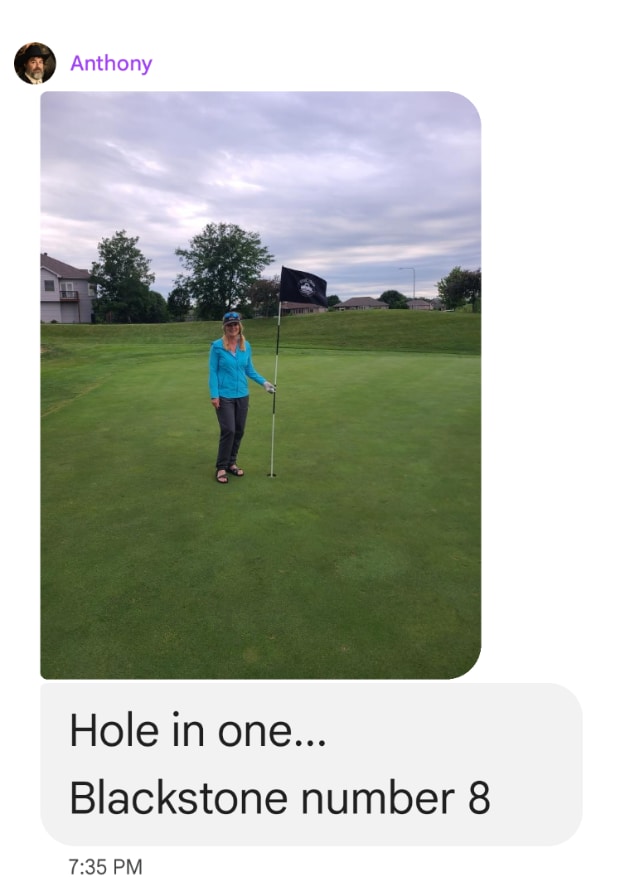Open Anthony's profile picture
620x877 pixels.
click(35, 63)
